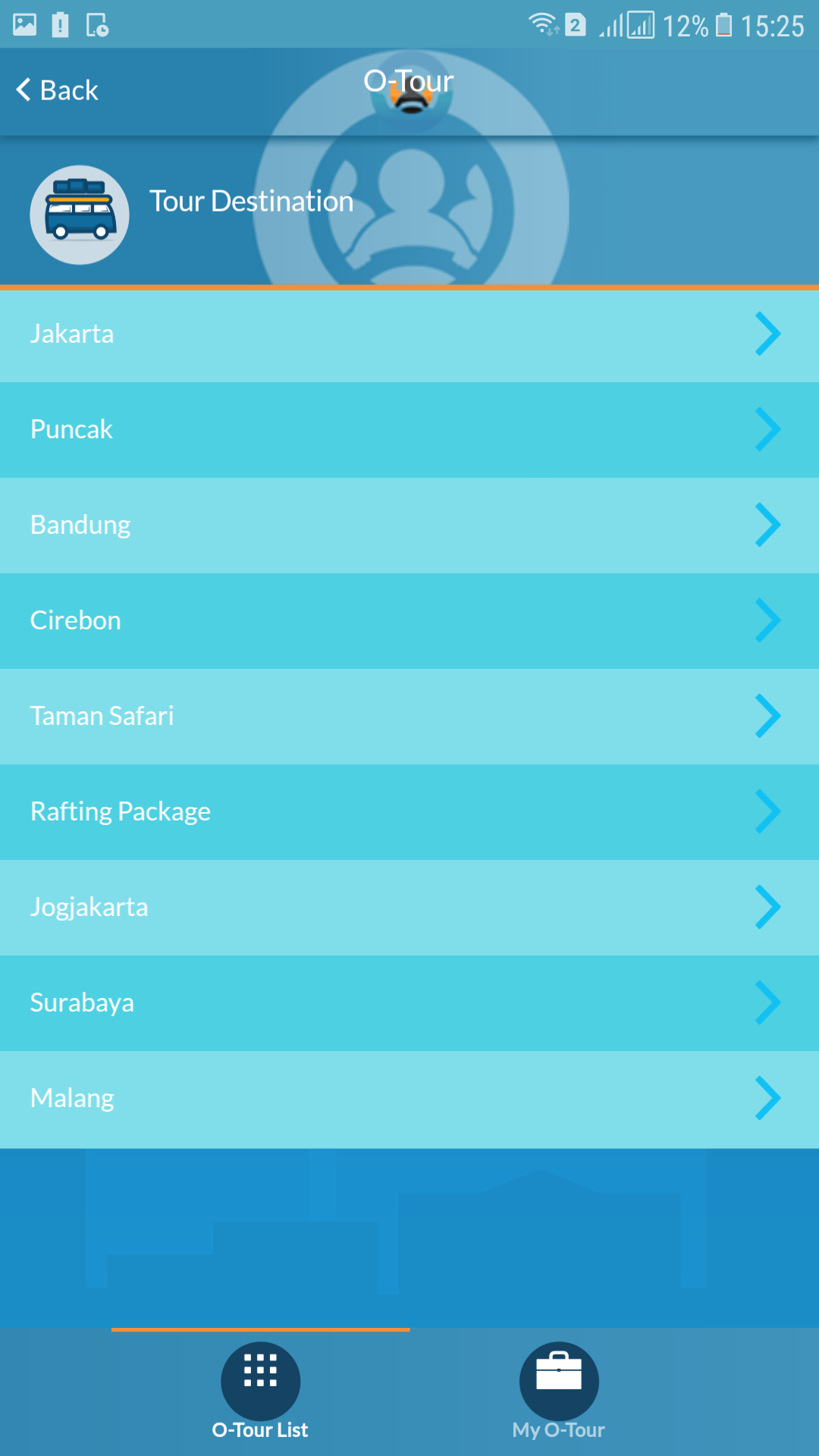This screenshot has width=819, height=1456.
Task: Choose Taman Safari tours
Action: [x=409, y=717]
